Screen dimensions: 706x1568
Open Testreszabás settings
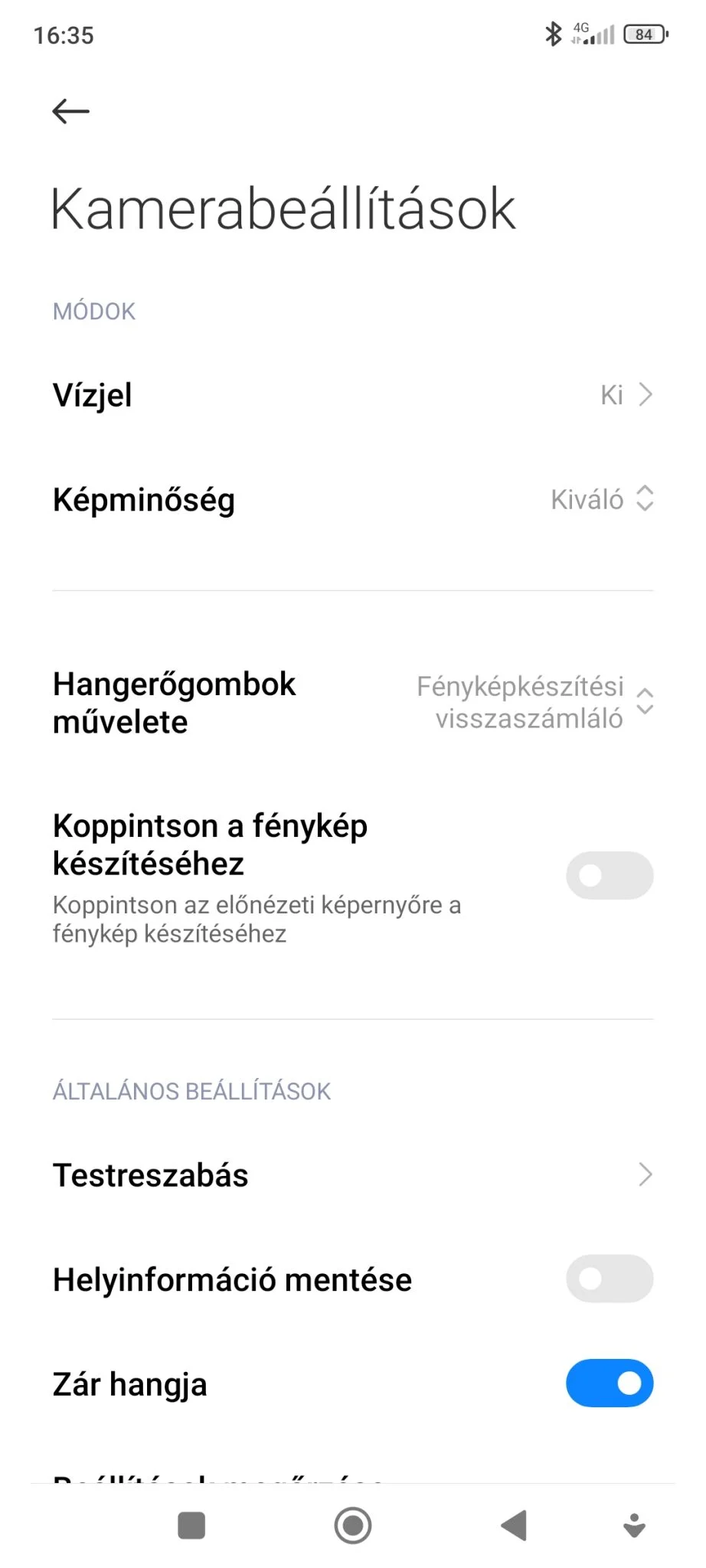pyautogui.click(x=352, y=1174)
